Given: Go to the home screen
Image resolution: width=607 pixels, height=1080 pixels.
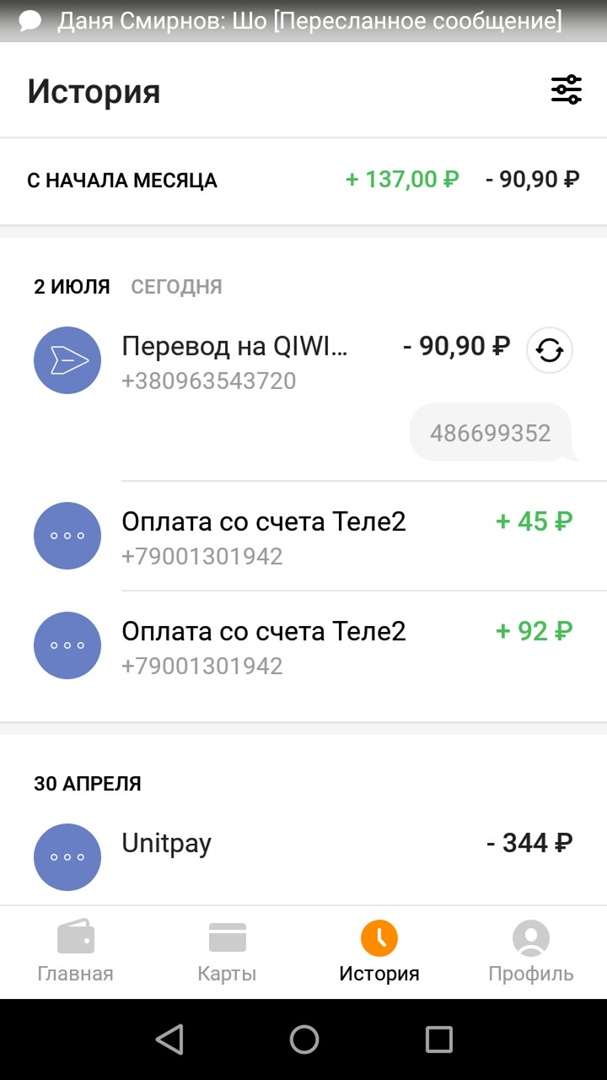Looking at the screenshot, I should click(x=304, y=1040).
